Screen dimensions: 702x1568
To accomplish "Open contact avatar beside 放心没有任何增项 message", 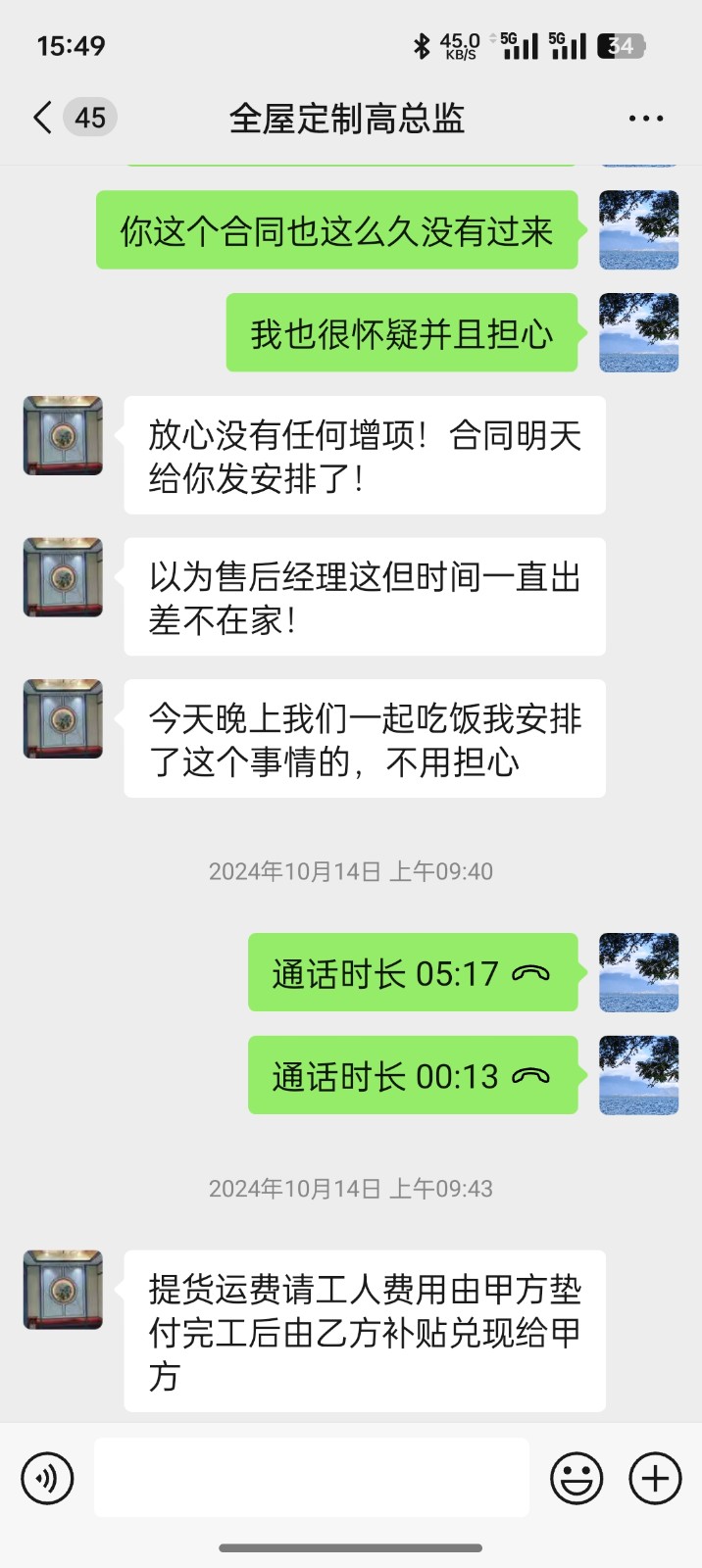I will tap(63, 436).
